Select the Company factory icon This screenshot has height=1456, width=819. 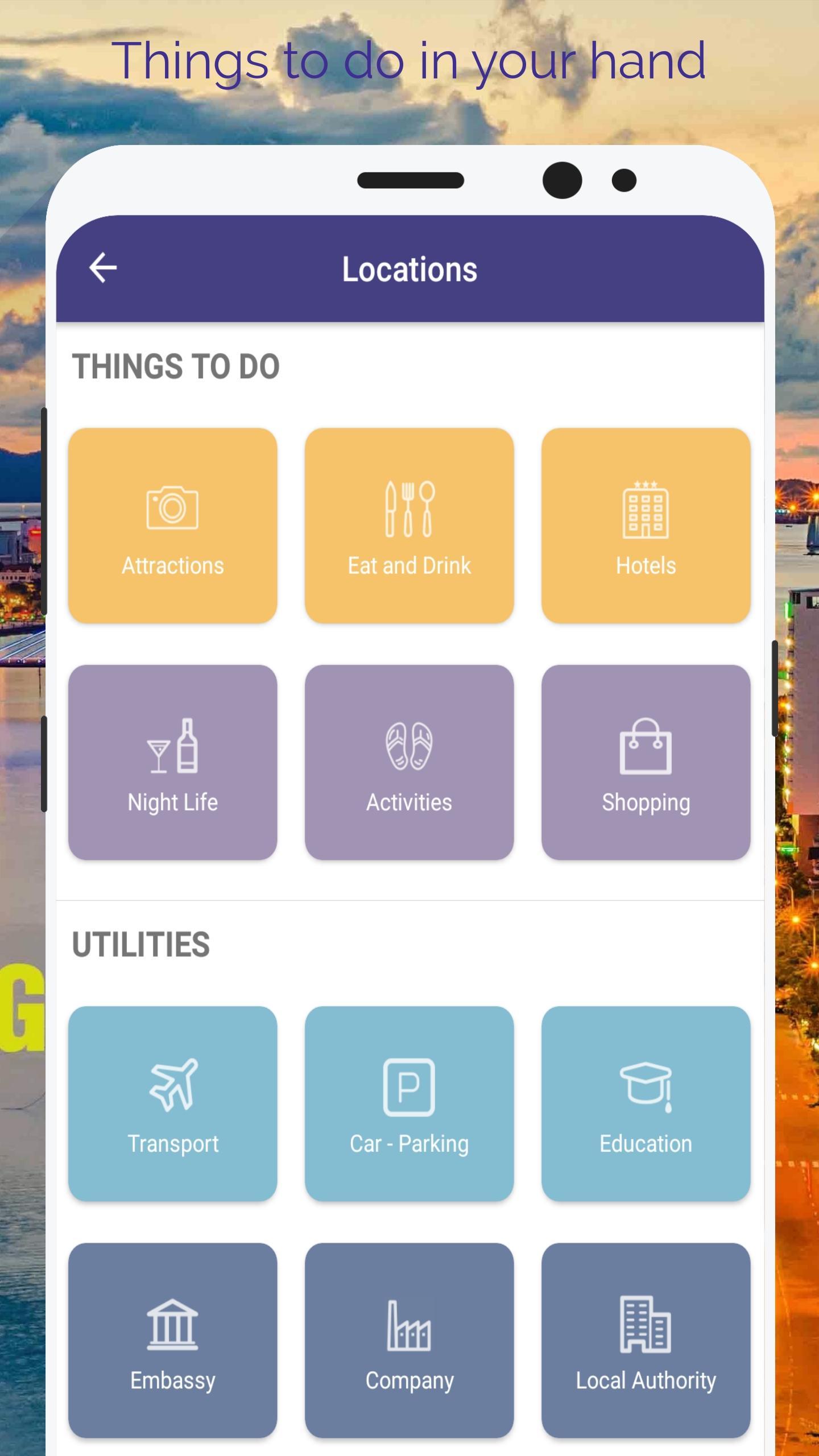click(x=409, y=1325)
